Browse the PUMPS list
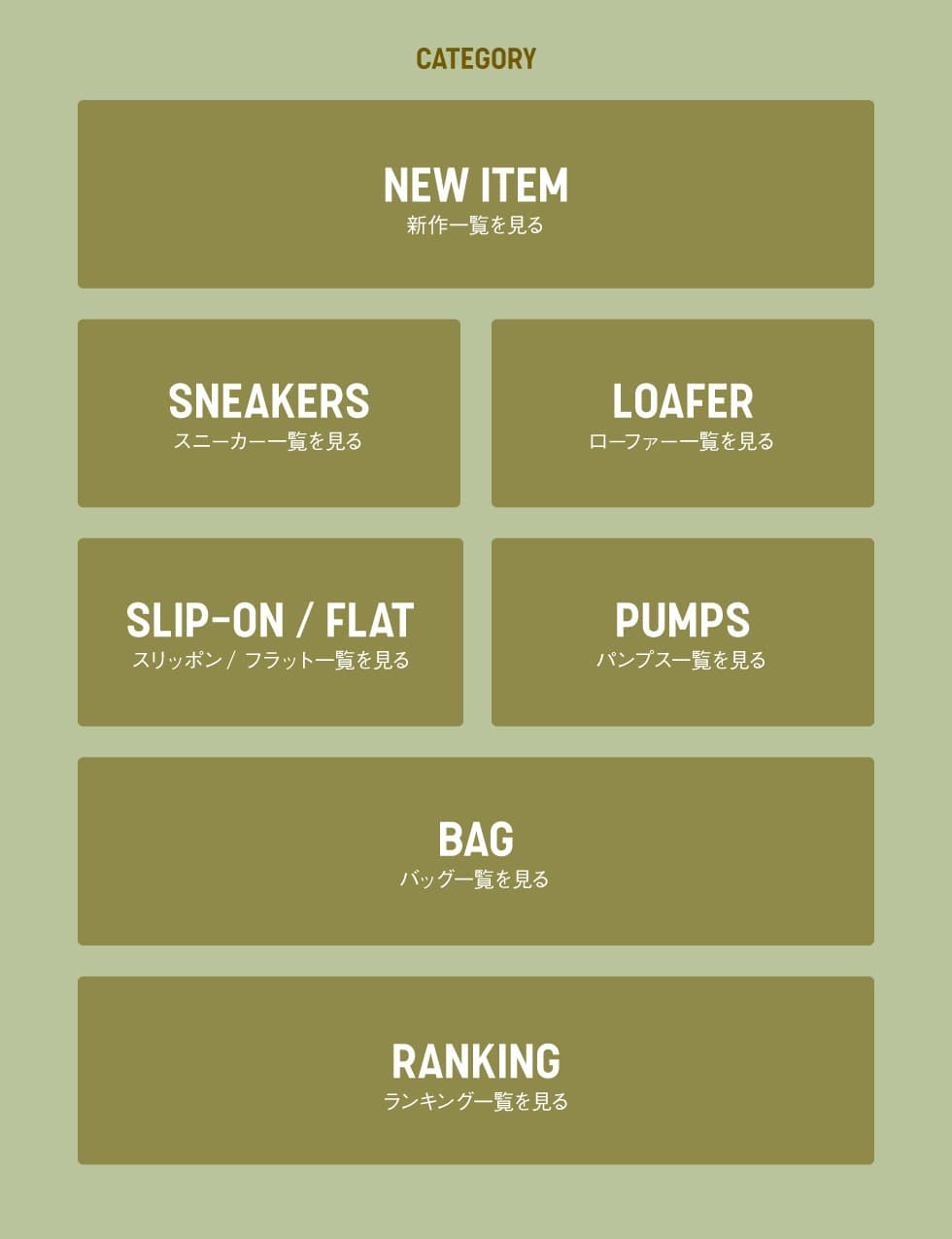Image resolution: width=952 pixels, height=1239 pixels. pyautogui.click(x=682, y=632)
